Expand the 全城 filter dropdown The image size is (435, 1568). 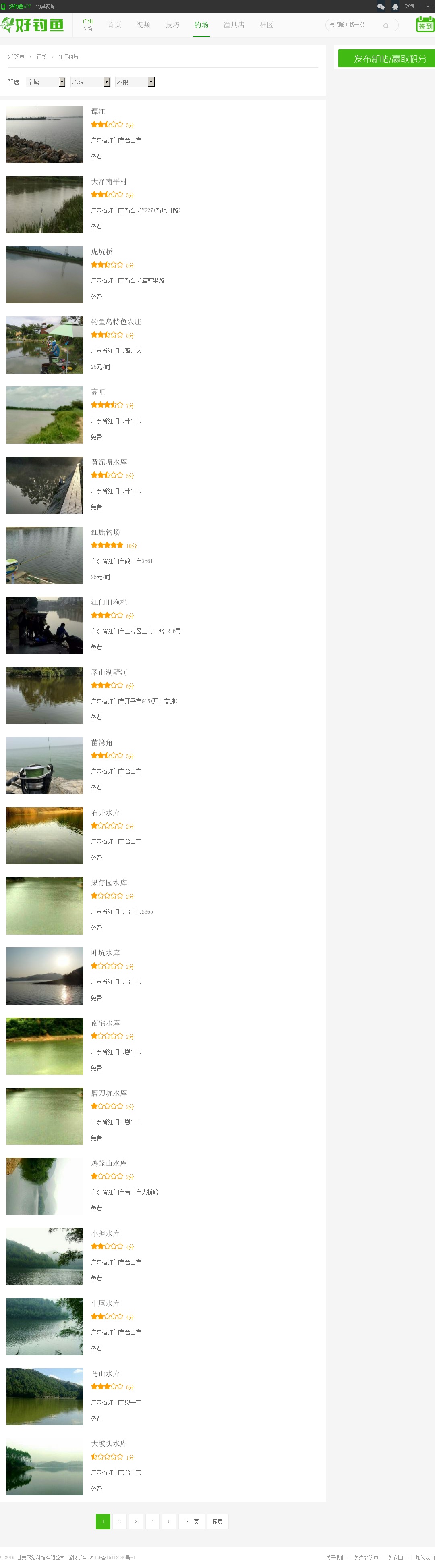pos(46,82)
